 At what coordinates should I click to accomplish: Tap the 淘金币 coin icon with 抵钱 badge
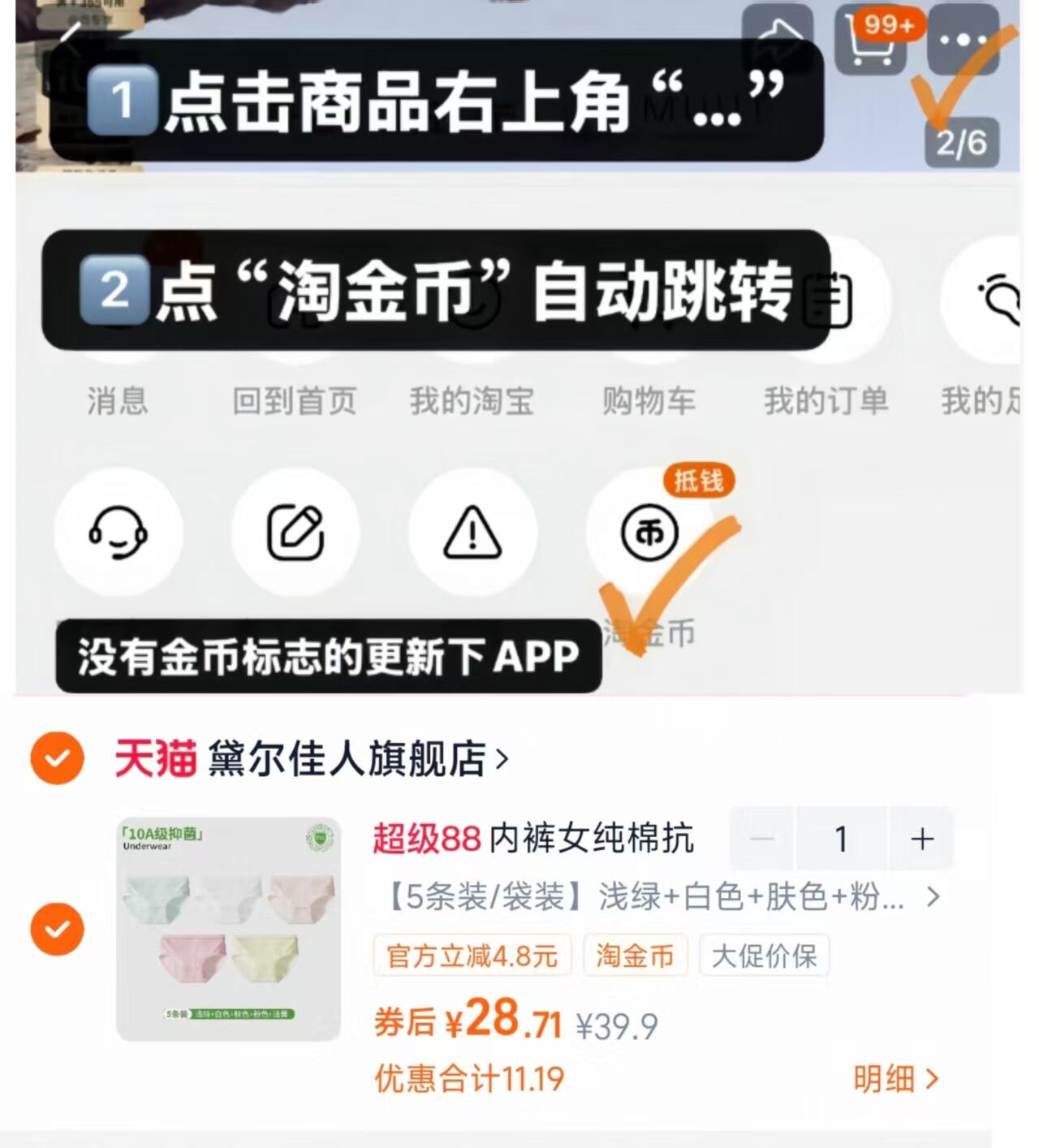tap(649, 532)
